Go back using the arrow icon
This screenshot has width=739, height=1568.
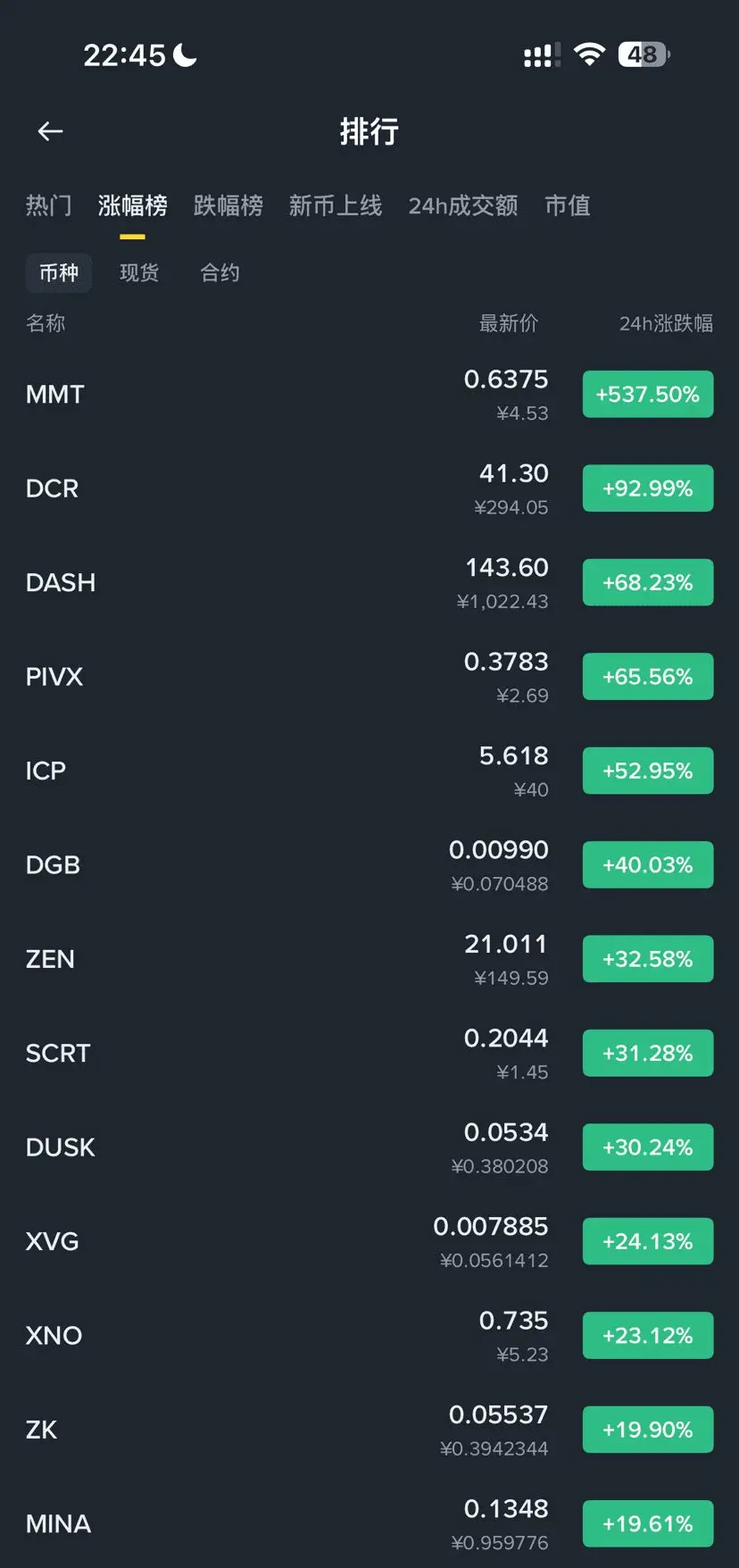coord(50,132)
